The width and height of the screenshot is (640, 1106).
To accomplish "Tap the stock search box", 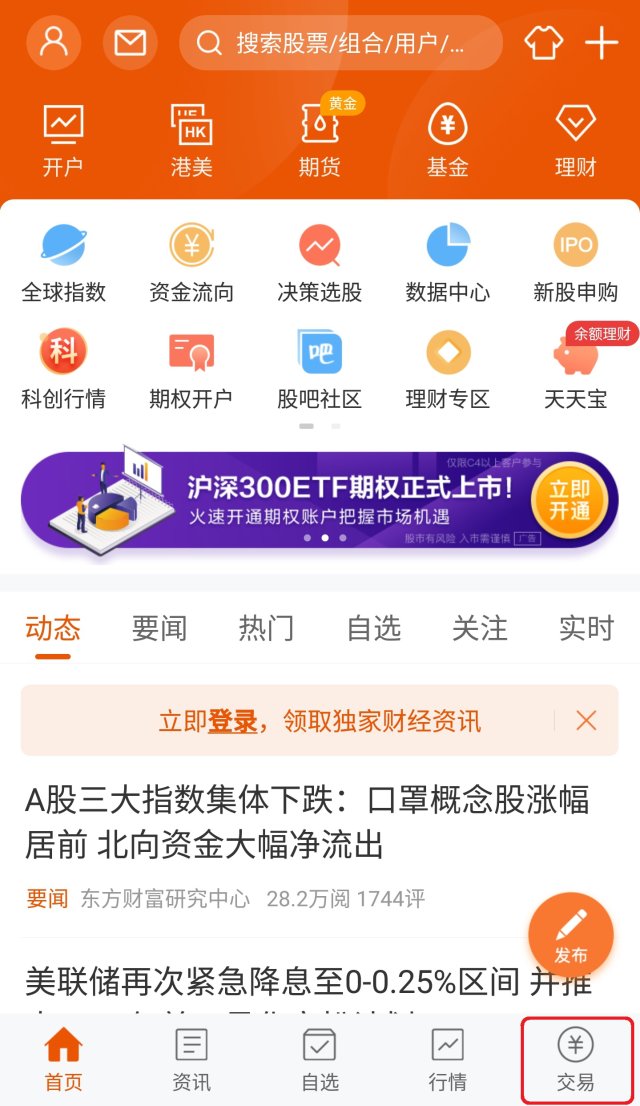I will point(340,43).
